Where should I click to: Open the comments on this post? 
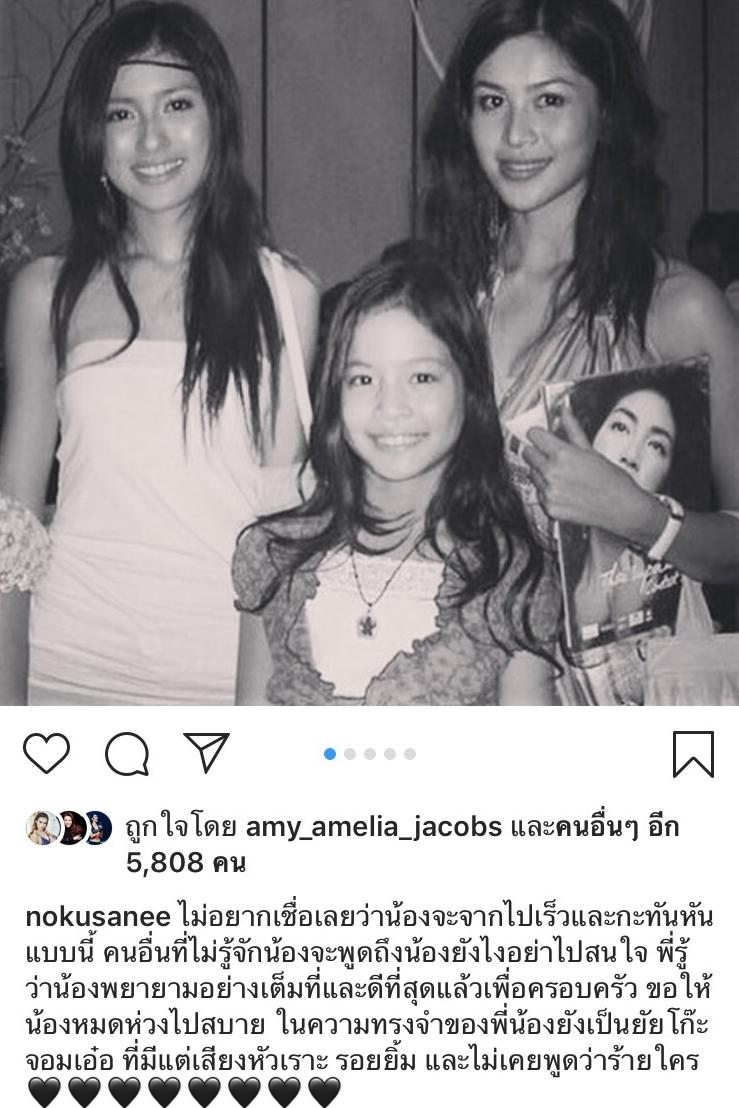[127, 754]
